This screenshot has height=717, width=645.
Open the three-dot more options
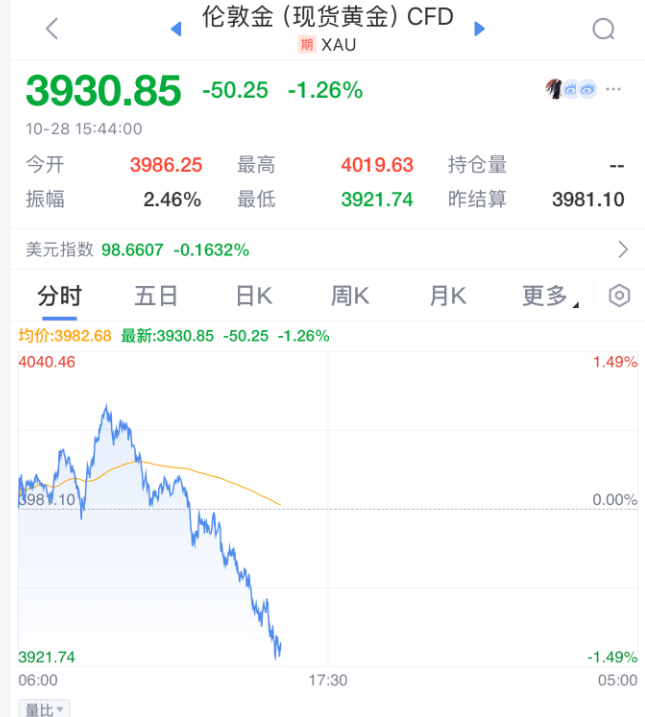pos(614,89)
